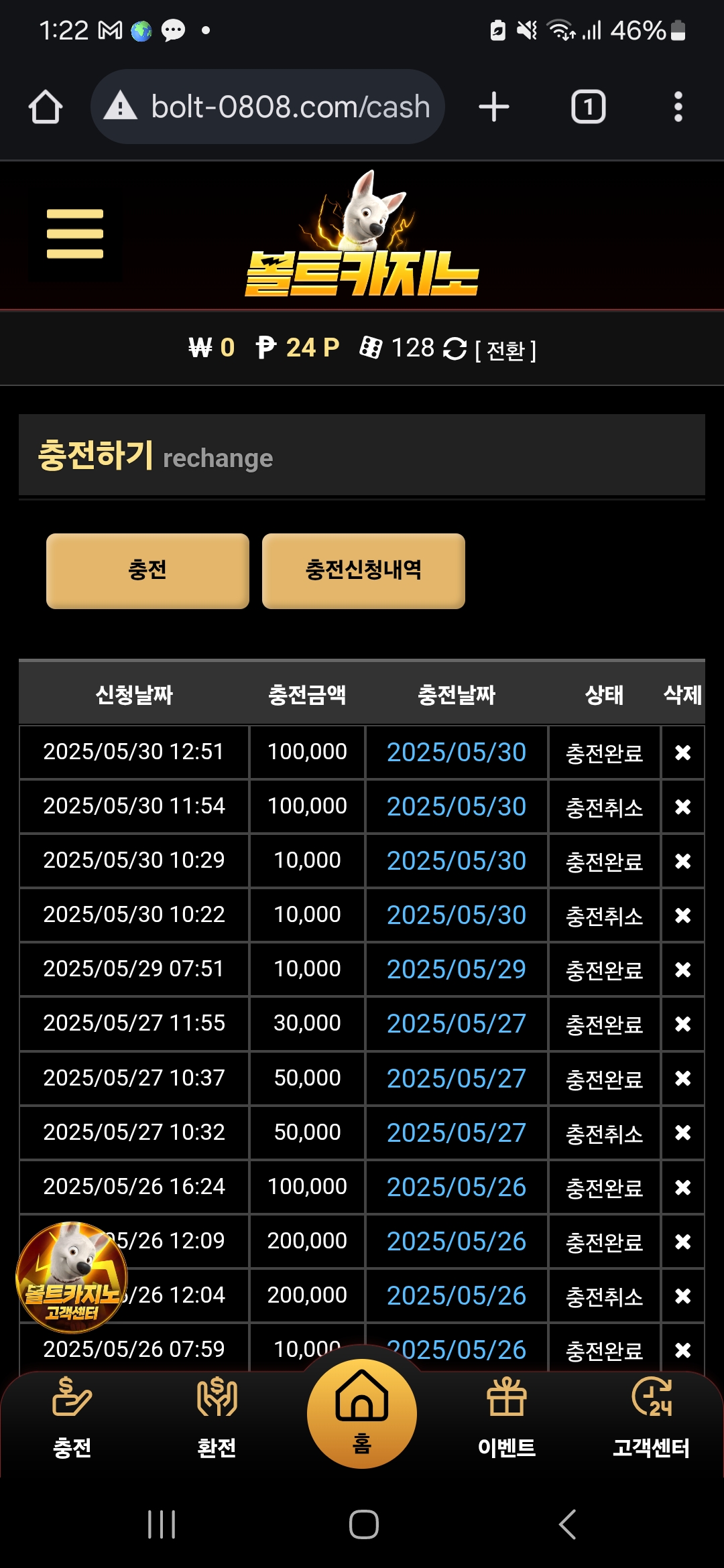Open the floating 고객센터 badge
Screen dimensions: 724x1568
coord(72,1277)
